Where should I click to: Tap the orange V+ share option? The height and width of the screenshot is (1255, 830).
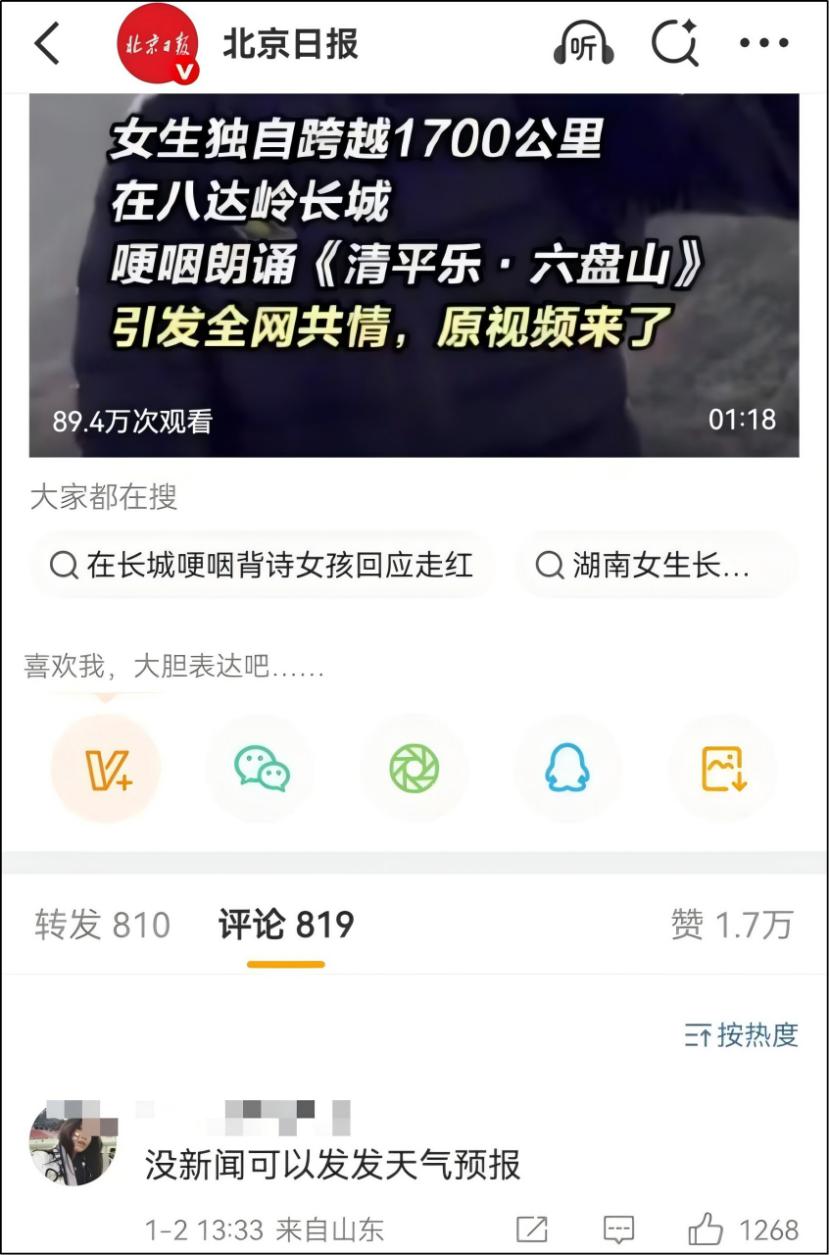click(x=106, y=769)
